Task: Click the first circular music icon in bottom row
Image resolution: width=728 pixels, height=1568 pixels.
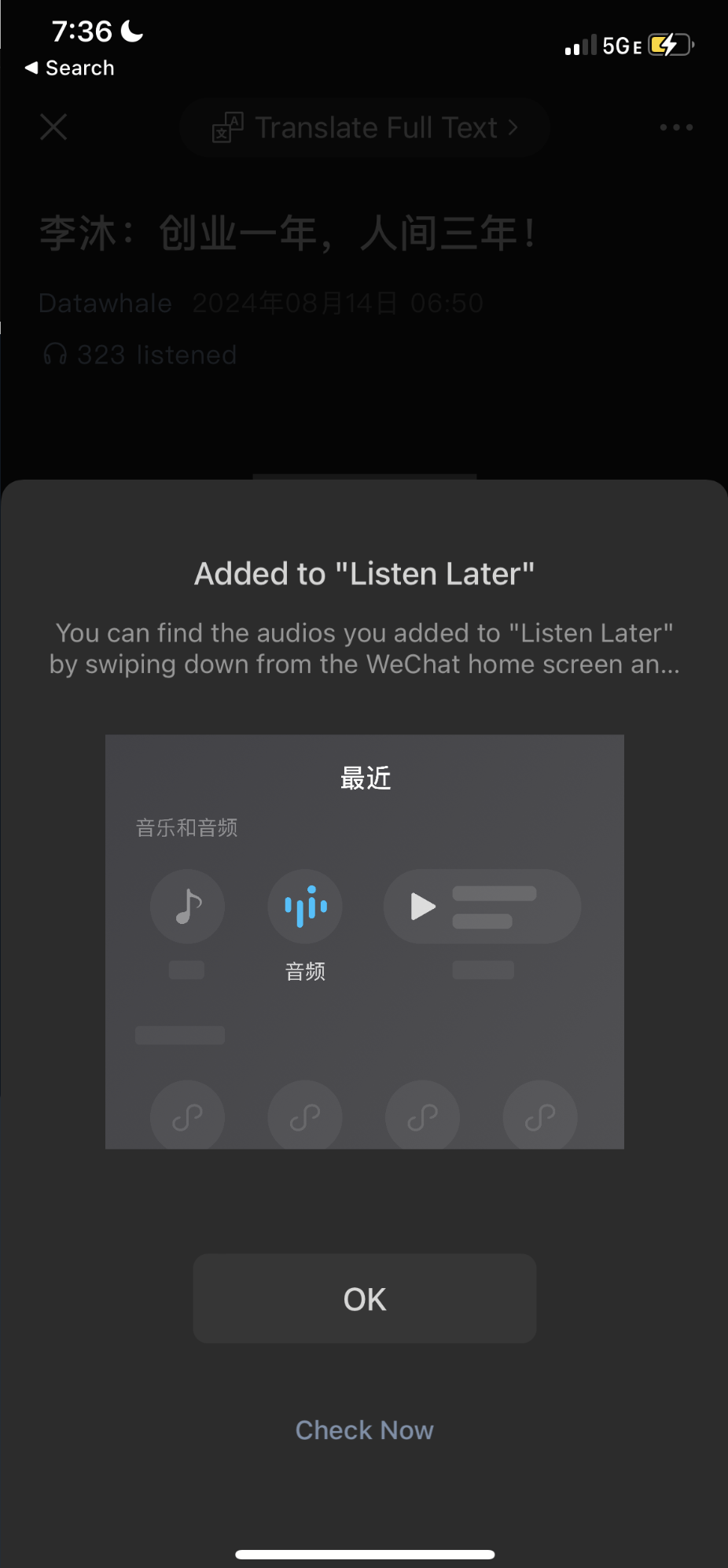Action: (187, 1116)
